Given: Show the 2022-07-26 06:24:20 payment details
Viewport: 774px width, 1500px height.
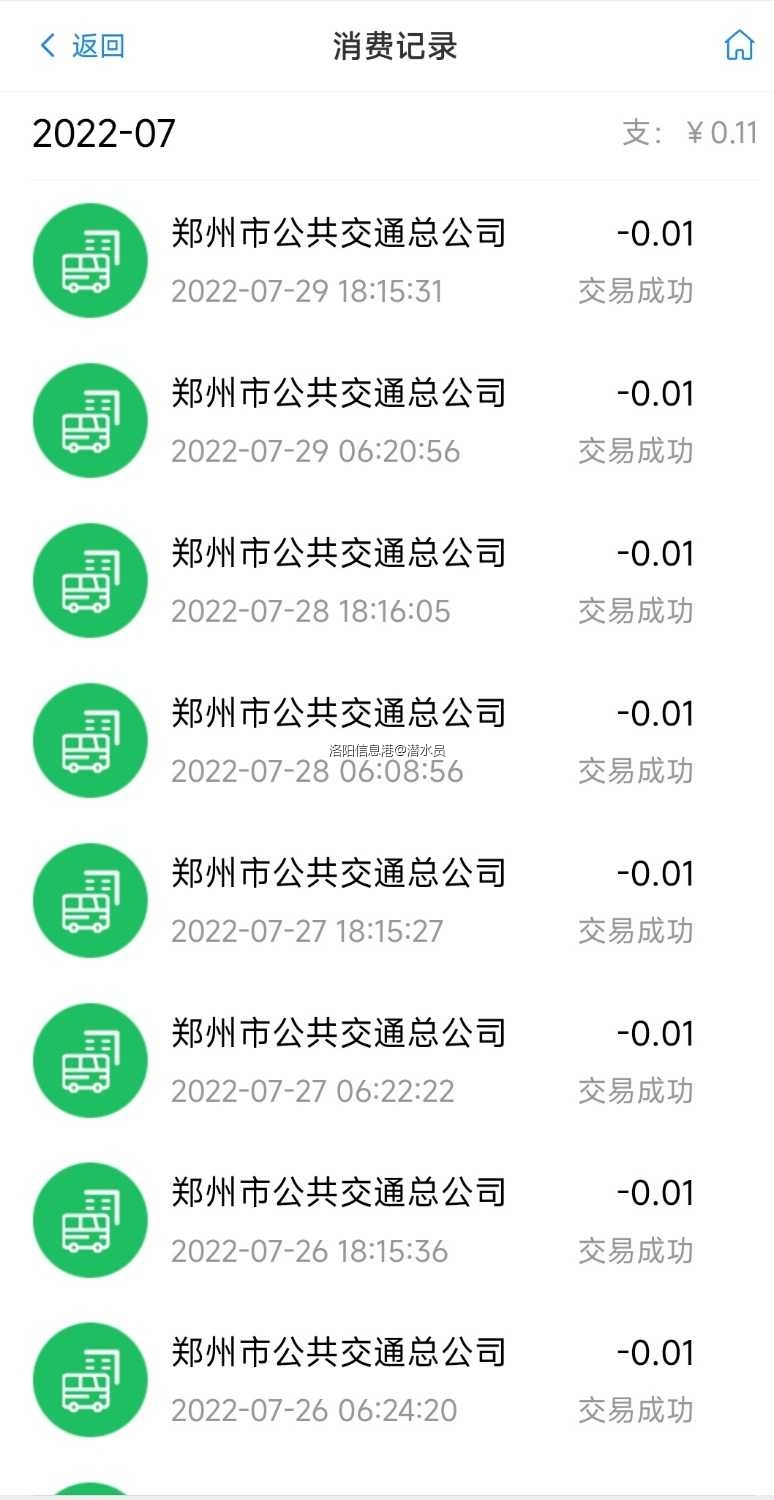Looking at the screenshot, I should click(x=387, y=1381).
